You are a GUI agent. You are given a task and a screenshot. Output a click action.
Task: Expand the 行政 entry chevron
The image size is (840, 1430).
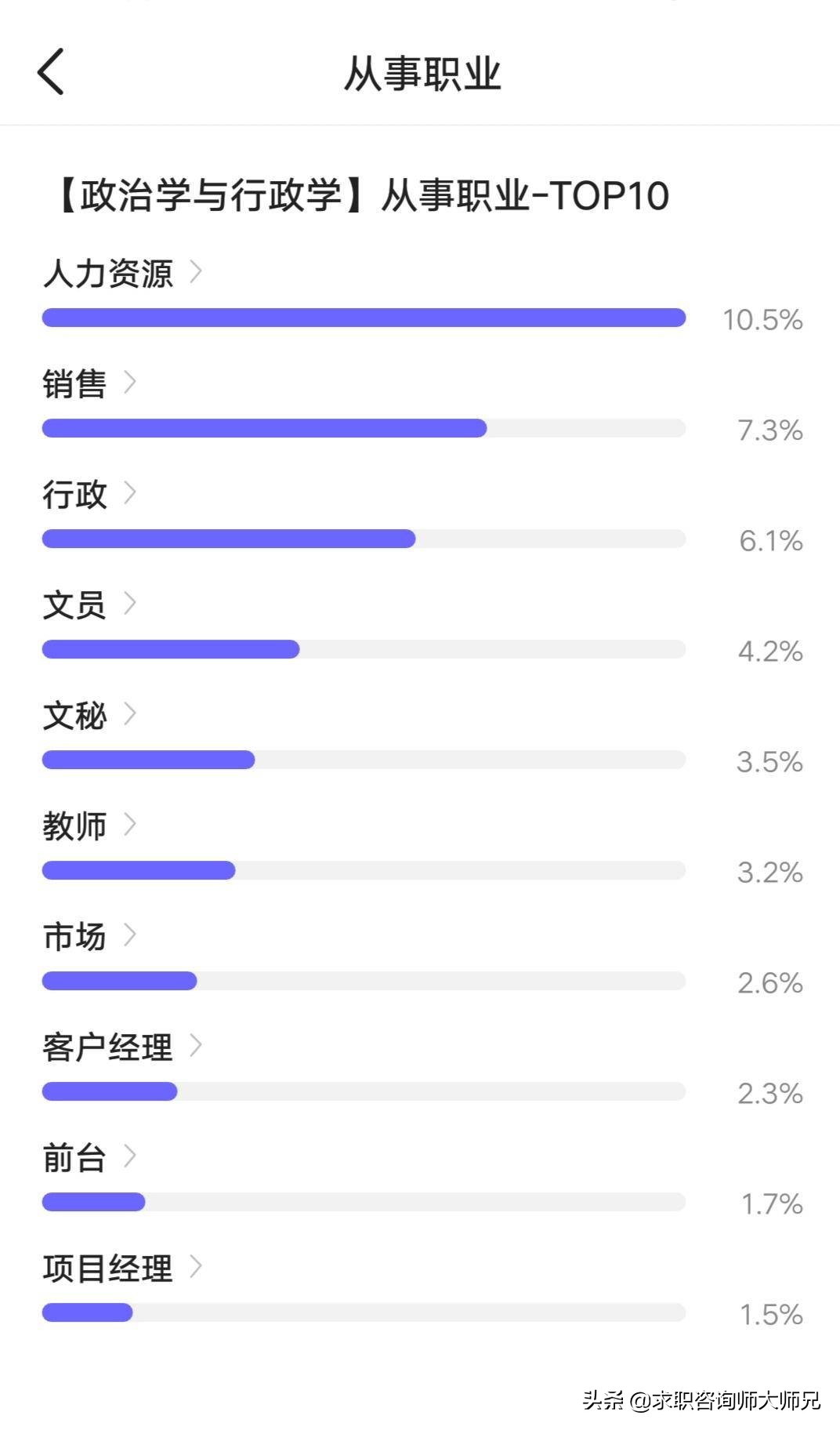click(130, 493)
